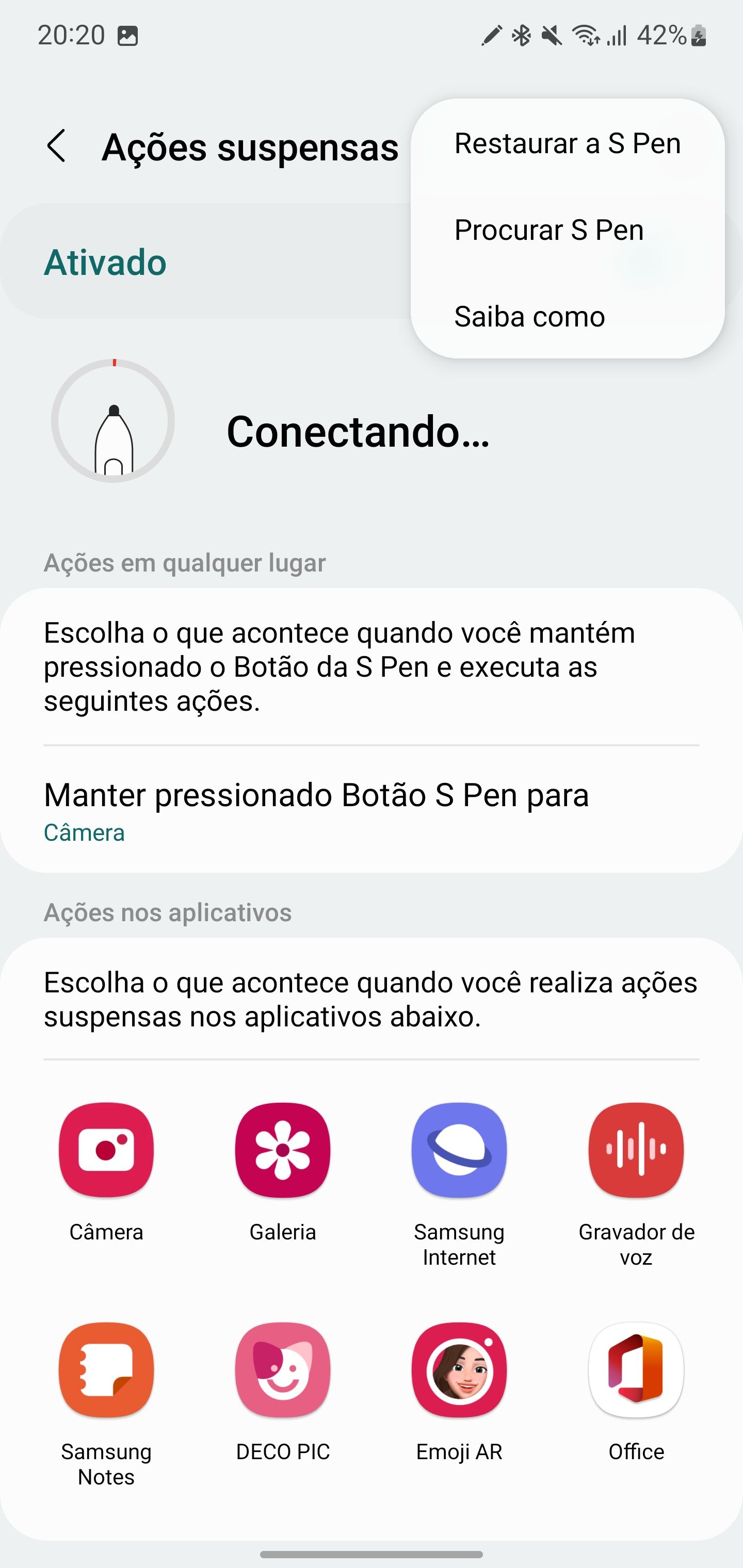Open Emoji AR hover actions
Screen dimensions: 743x1568
pyautogui.click(x=459, y=1369)
